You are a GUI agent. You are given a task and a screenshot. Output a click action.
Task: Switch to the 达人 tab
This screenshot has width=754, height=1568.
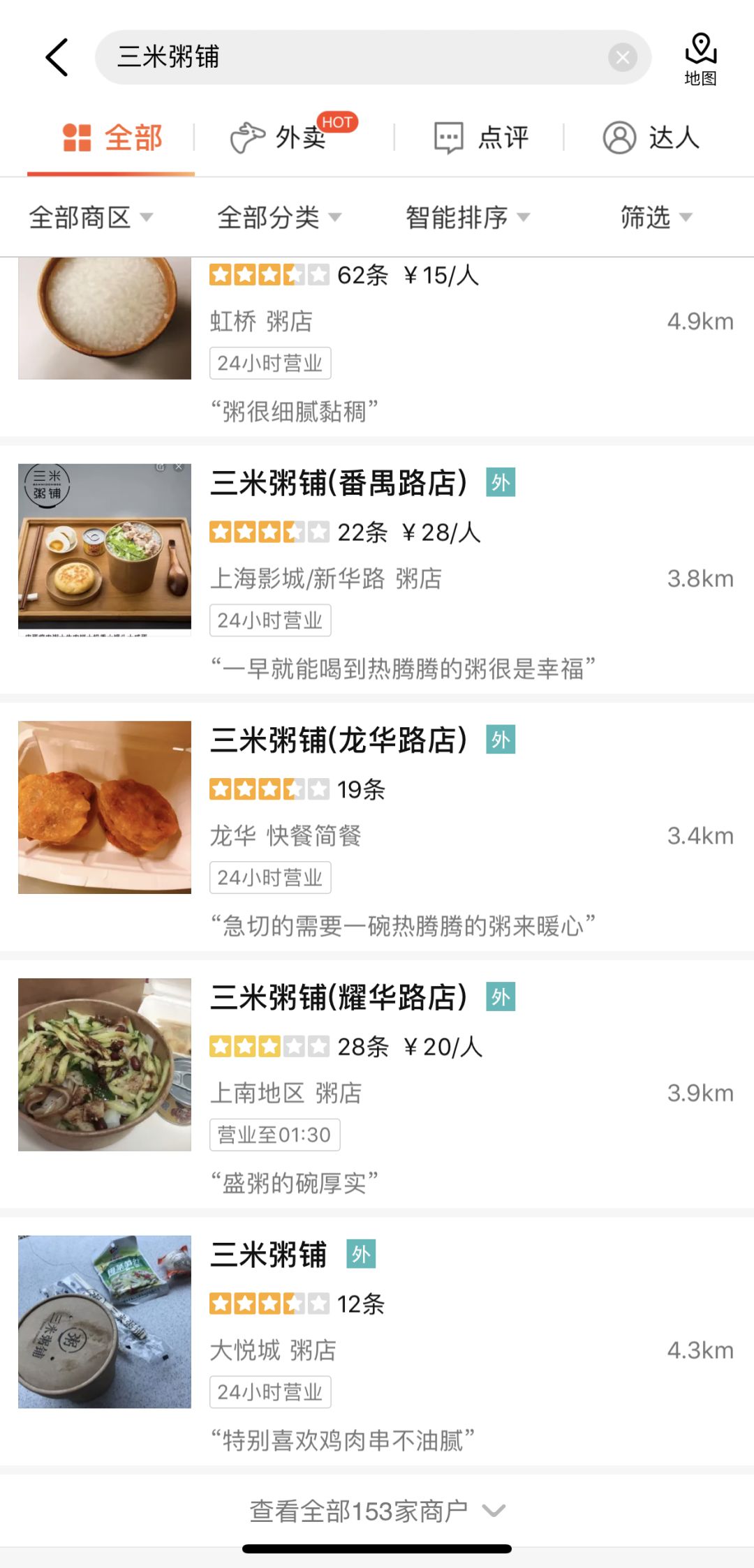[651, 137]
